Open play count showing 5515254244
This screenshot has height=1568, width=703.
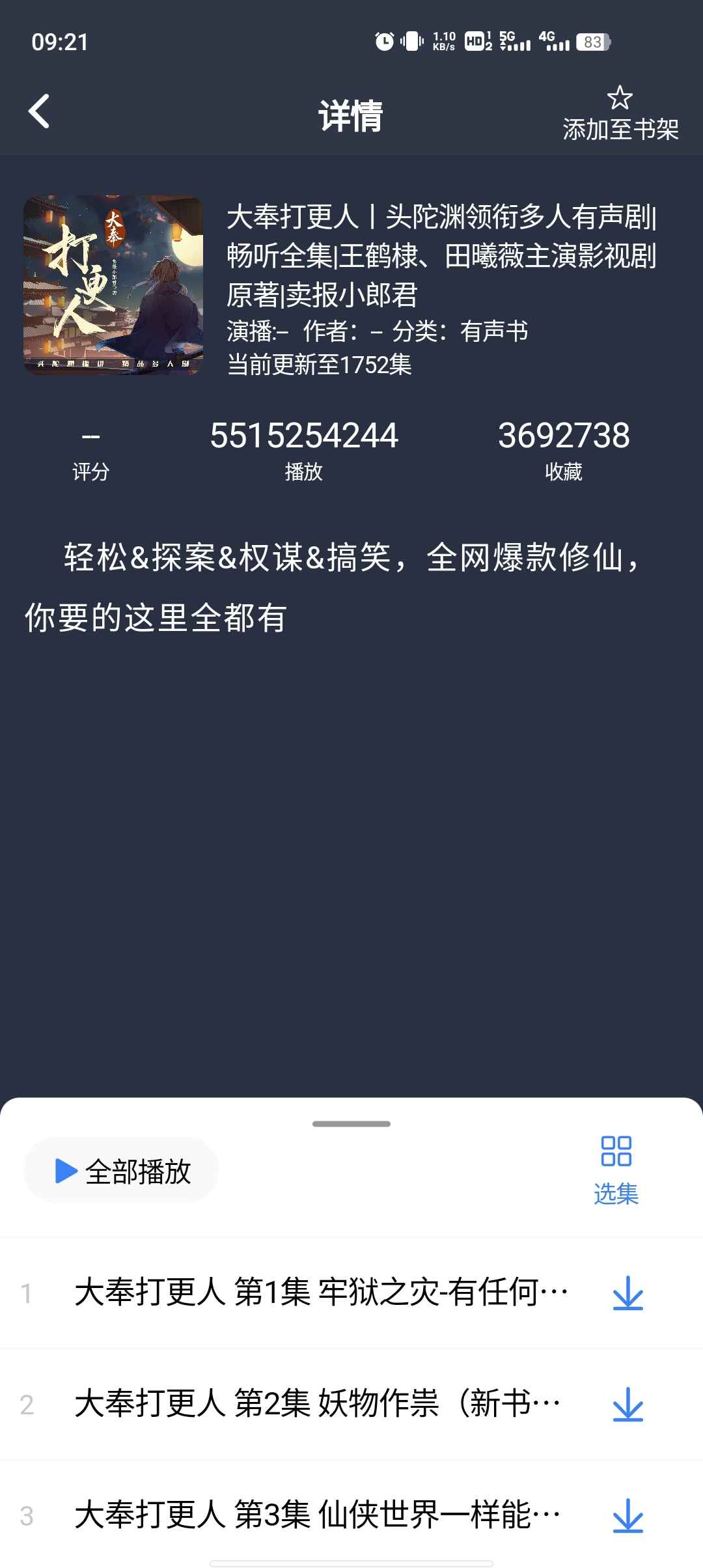tap(305, 436)
